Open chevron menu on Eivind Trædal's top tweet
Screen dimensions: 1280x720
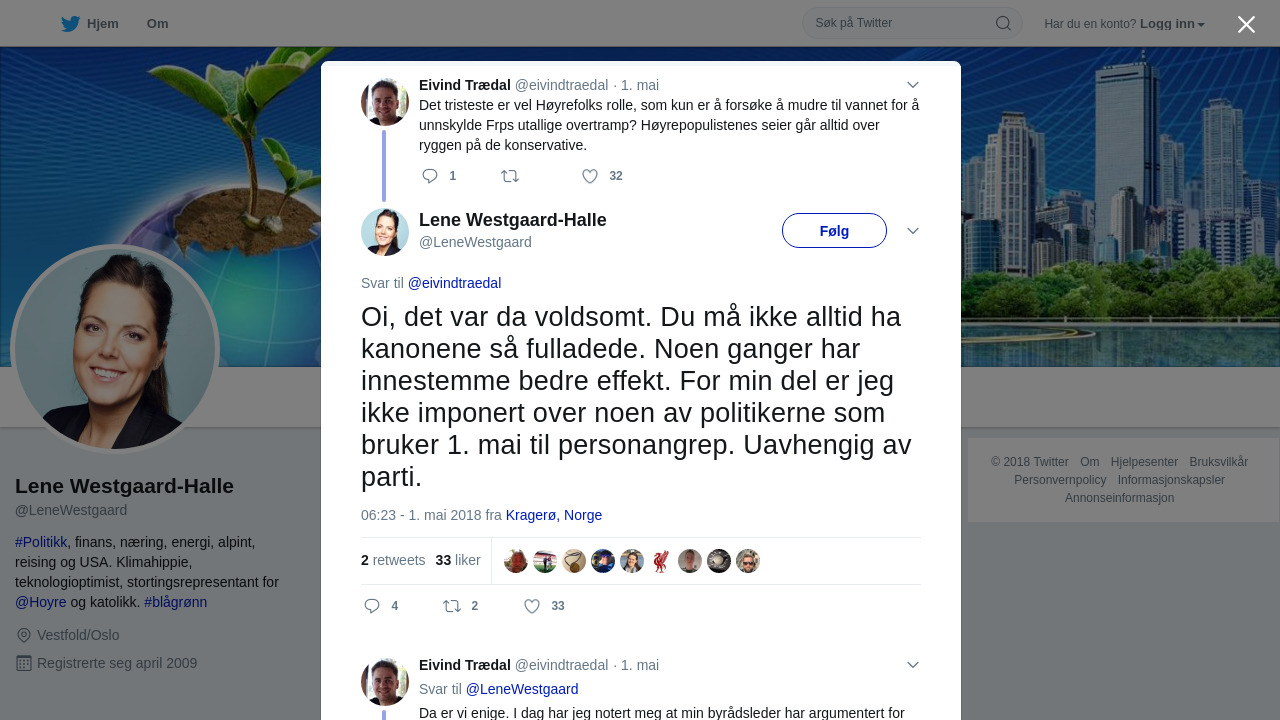pyautogui.click(x=912, y=85)
